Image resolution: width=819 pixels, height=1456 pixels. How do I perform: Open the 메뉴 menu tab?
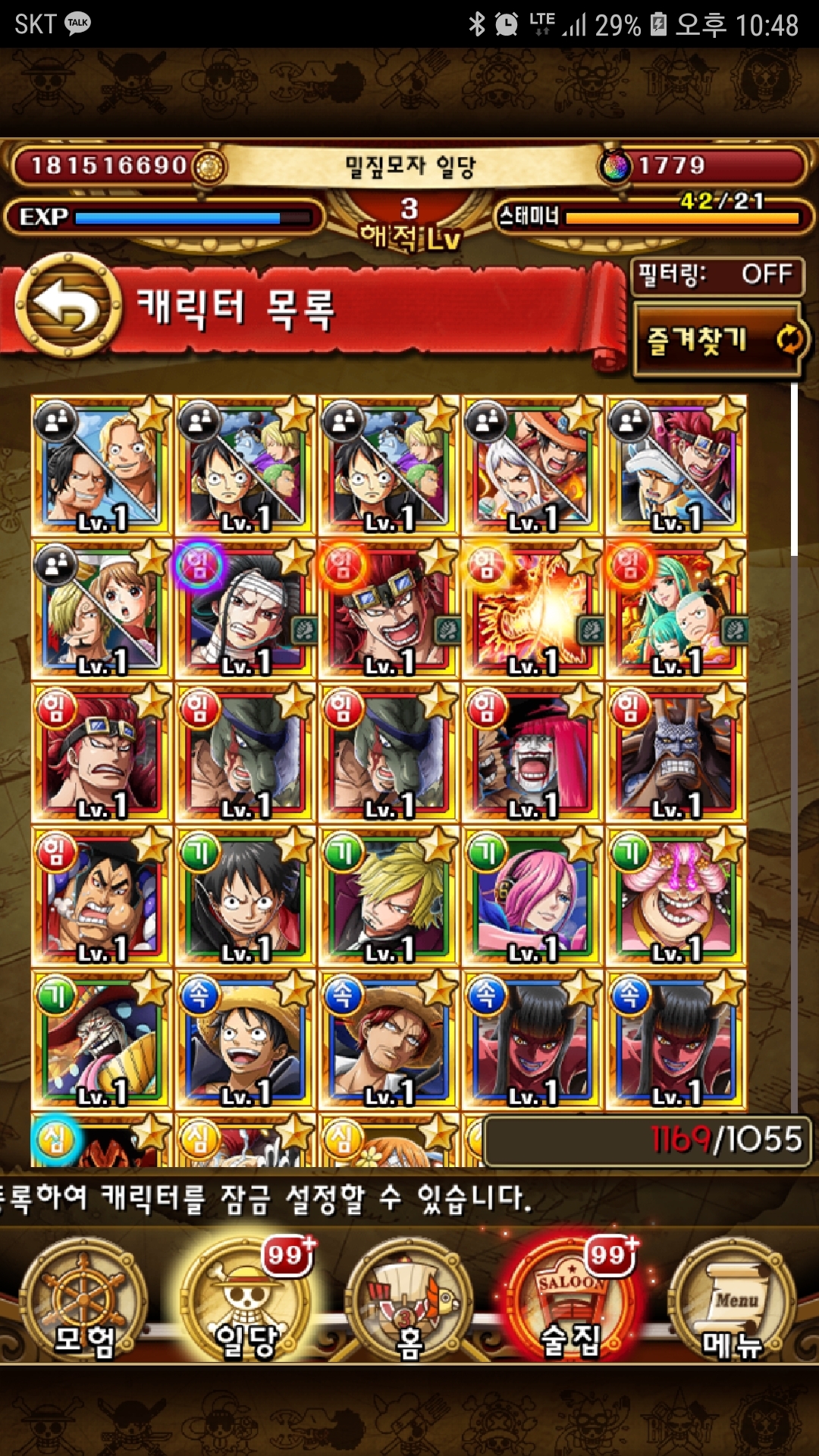[733, 1300]
